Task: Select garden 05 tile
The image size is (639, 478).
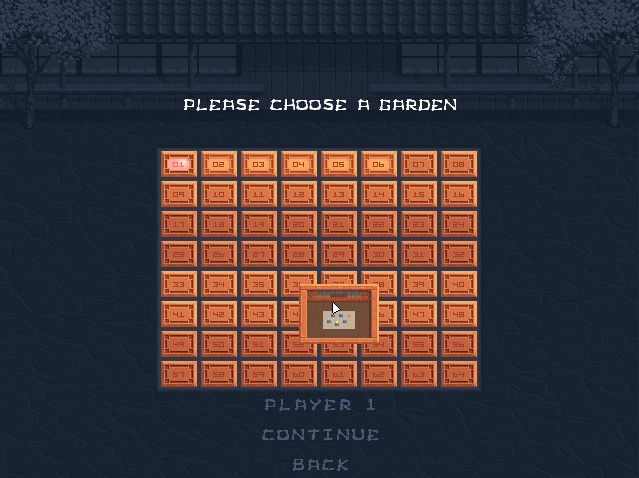Action: point(339,164)
